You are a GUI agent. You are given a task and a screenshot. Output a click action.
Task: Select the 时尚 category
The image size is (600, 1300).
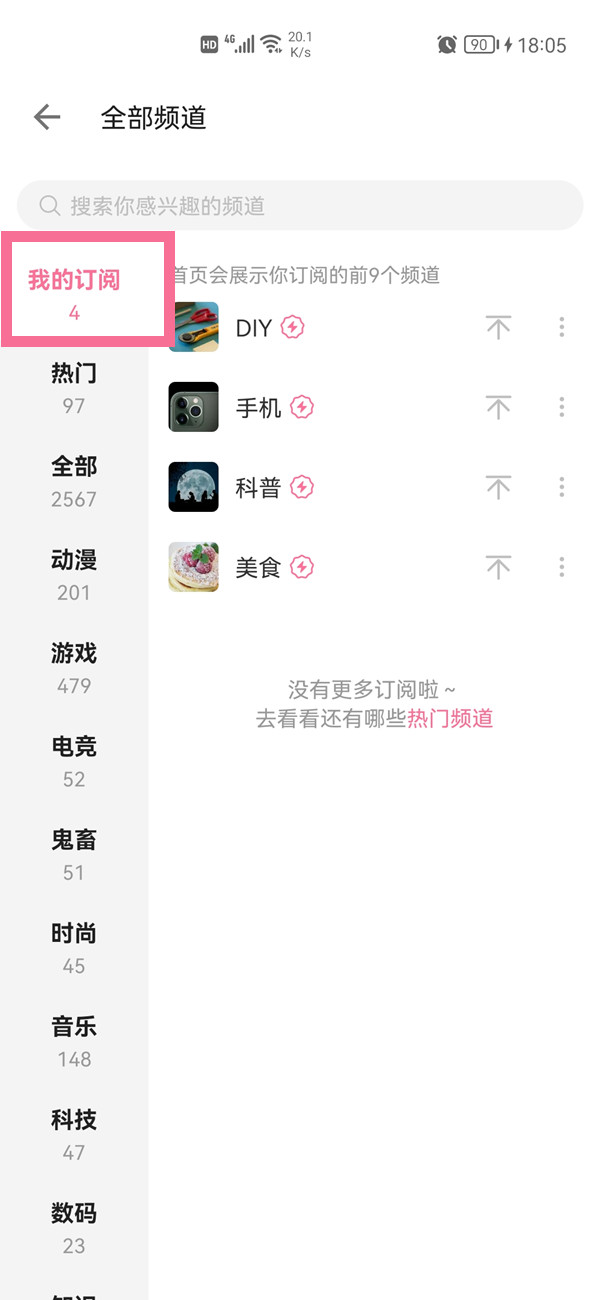coord(74,947)
